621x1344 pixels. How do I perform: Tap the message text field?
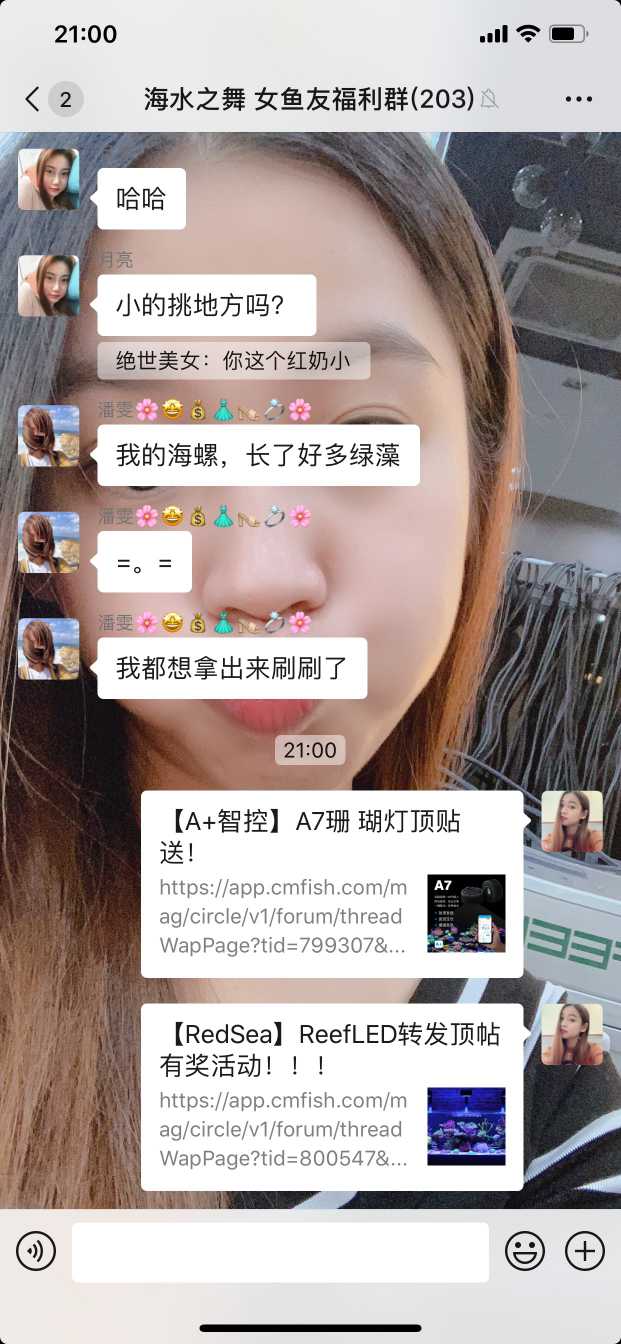pyautogui.click(x=280, y=1251)
